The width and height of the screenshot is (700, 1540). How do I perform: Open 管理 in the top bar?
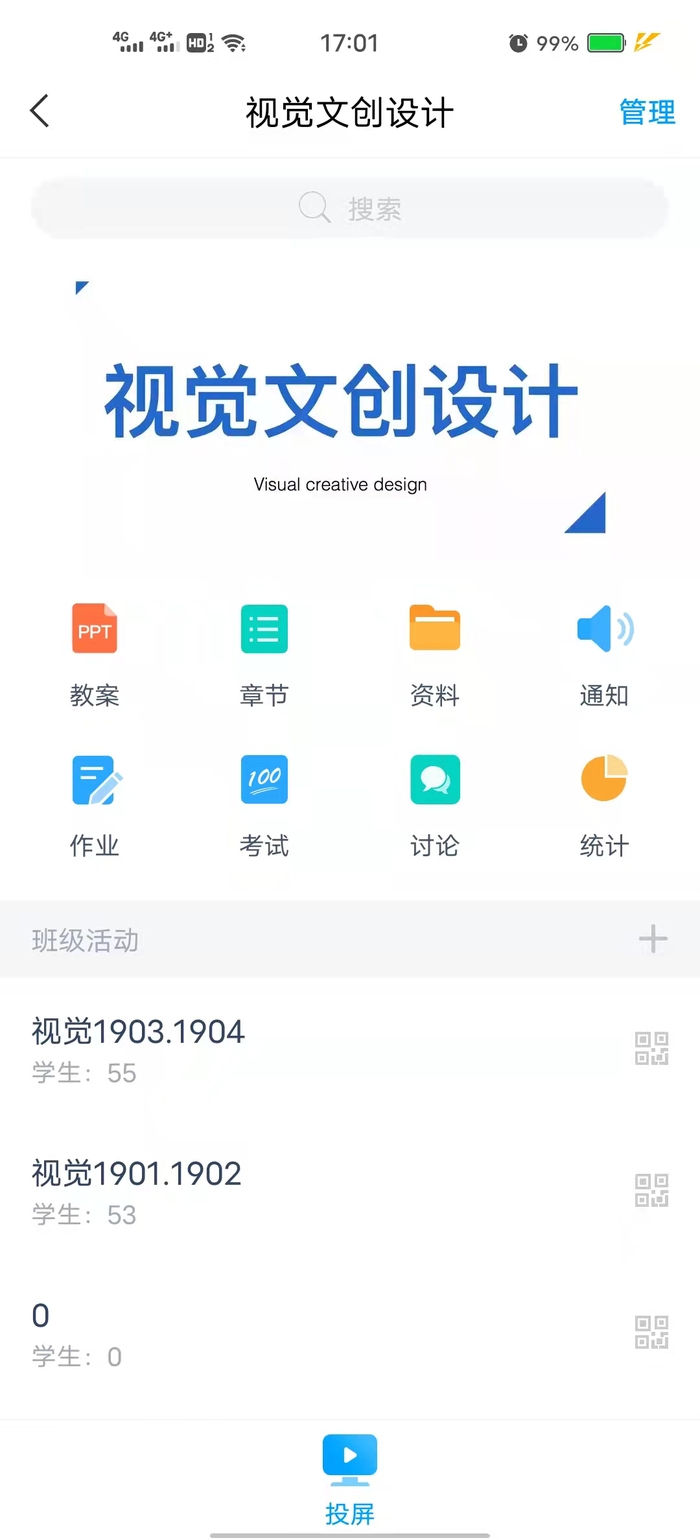(647, 112)
